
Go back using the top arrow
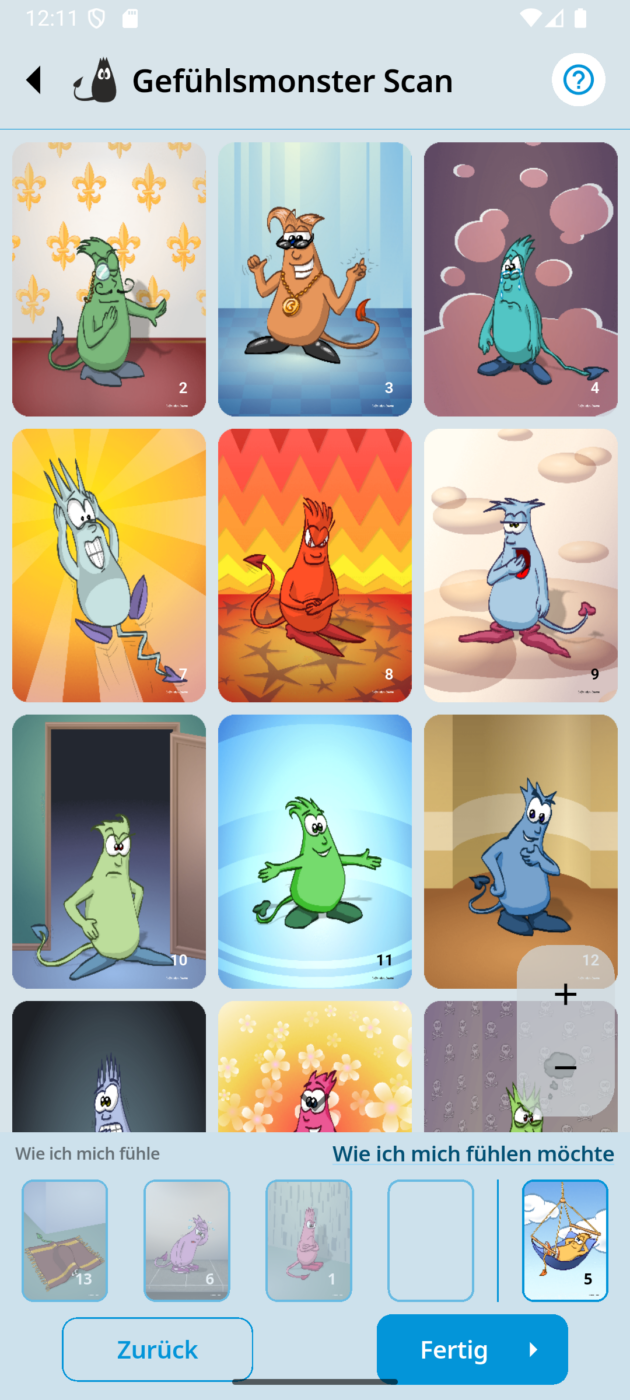tap(34, 80)
